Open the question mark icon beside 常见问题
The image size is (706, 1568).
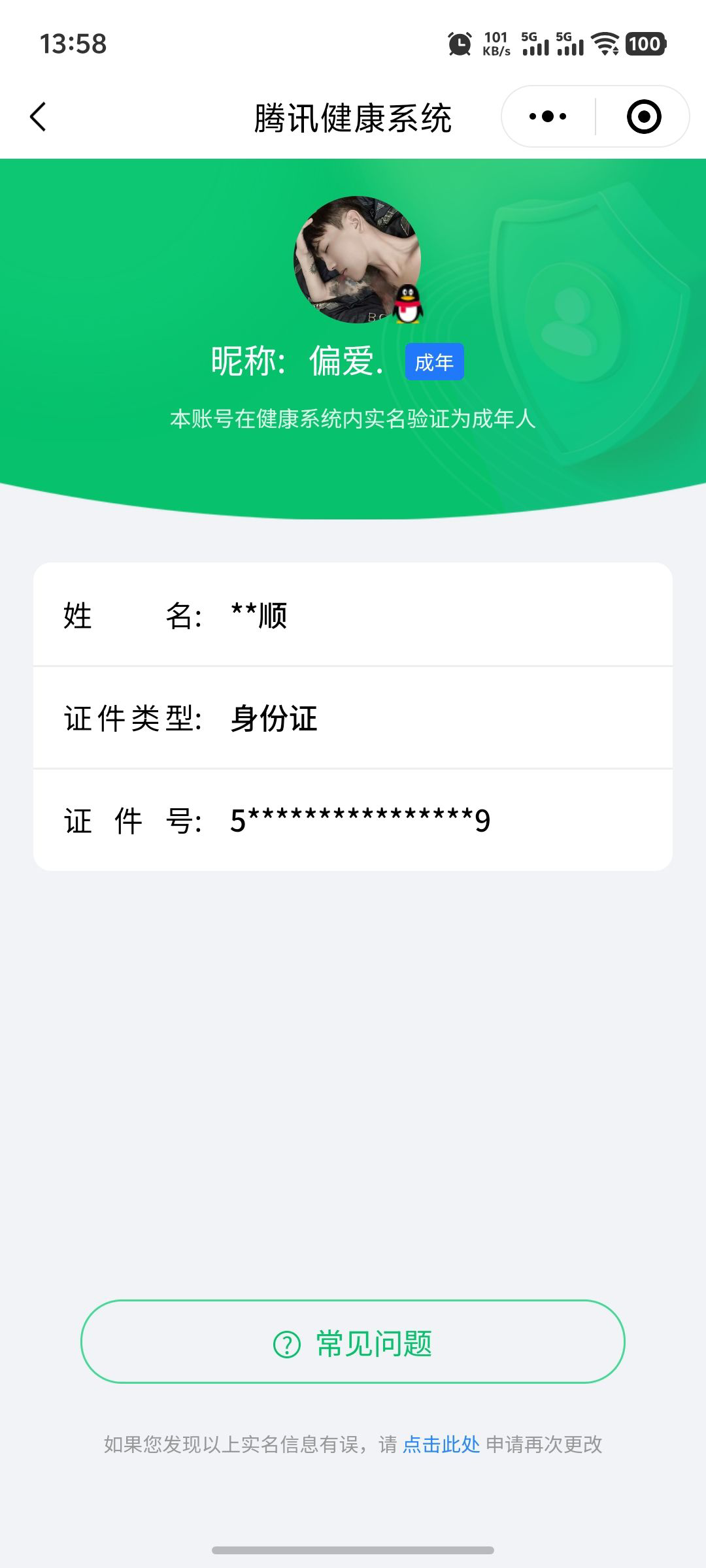click(x=285, y=1344)
